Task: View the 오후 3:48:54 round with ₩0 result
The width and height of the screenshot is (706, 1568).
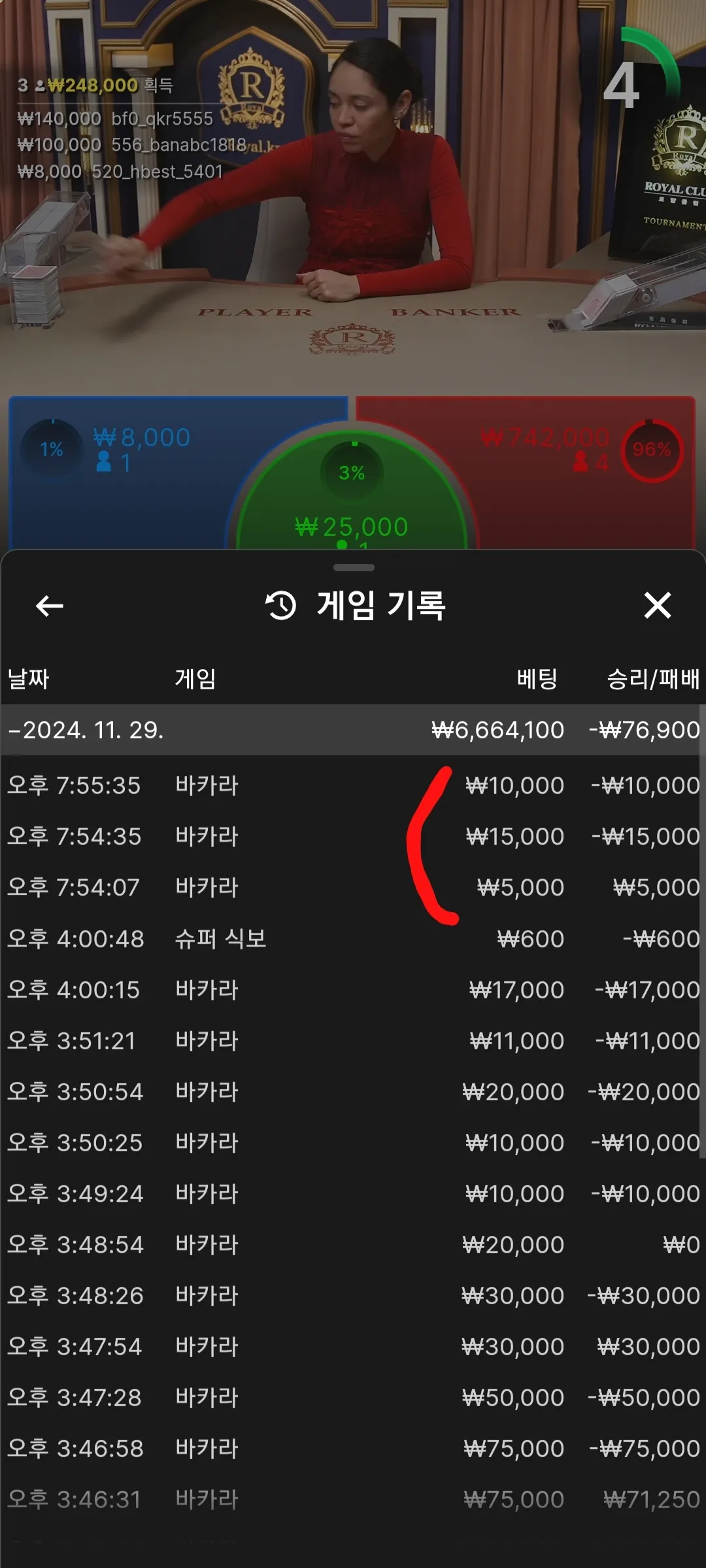Action: point(353,1245)
